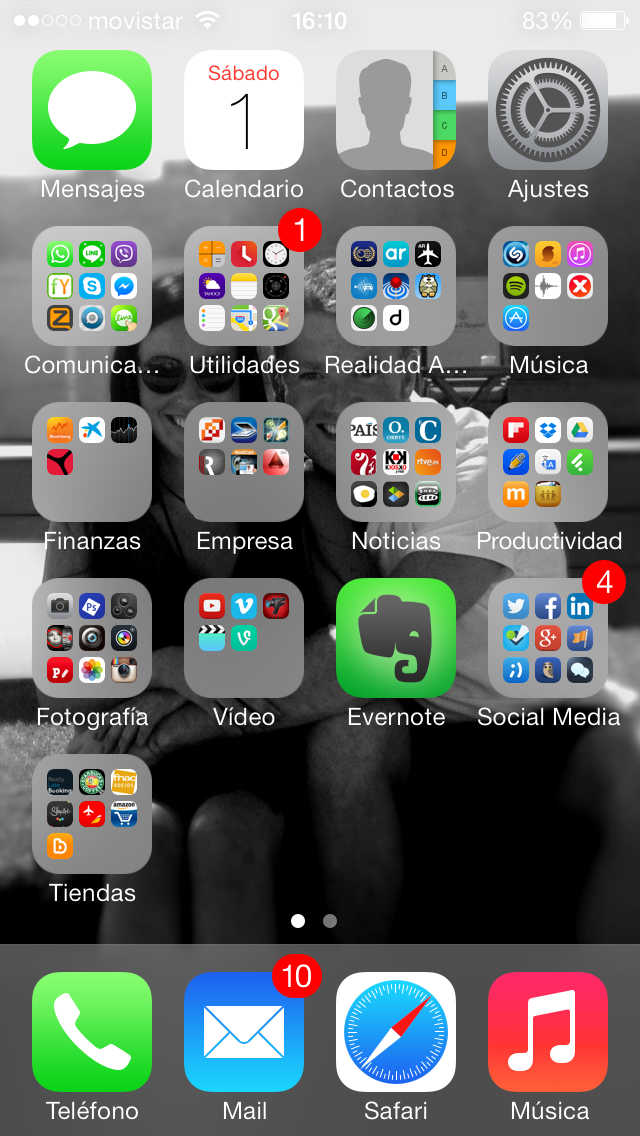Screen dimensions: 640x1136
Task: Open Mail with 10 unread
Action: [x=244, y=1032]
